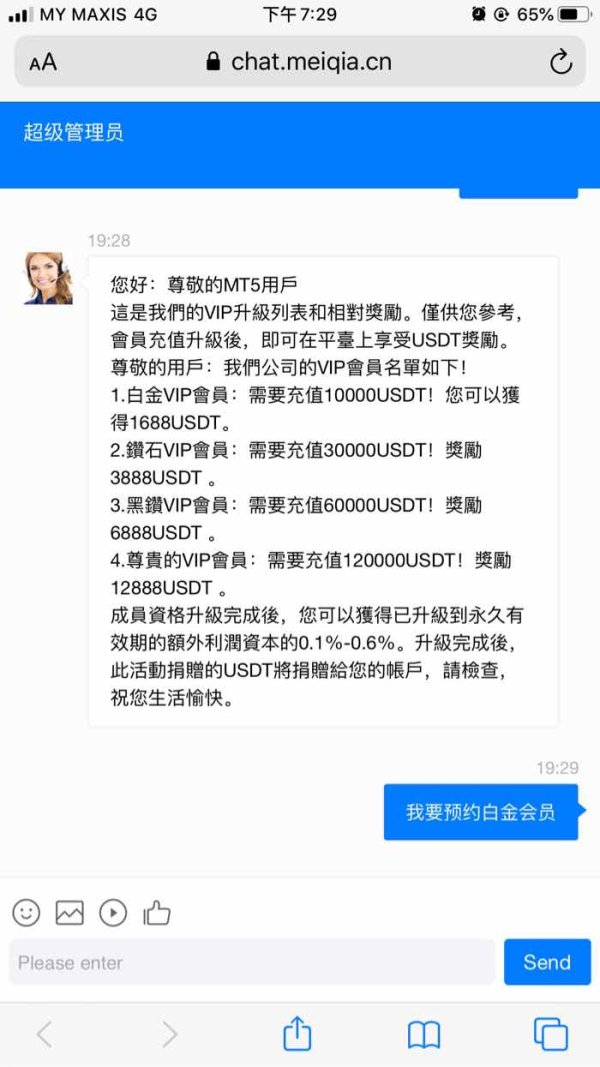Go back in Safari
Screen dimensions: 600x1067
click(44, 1035)
